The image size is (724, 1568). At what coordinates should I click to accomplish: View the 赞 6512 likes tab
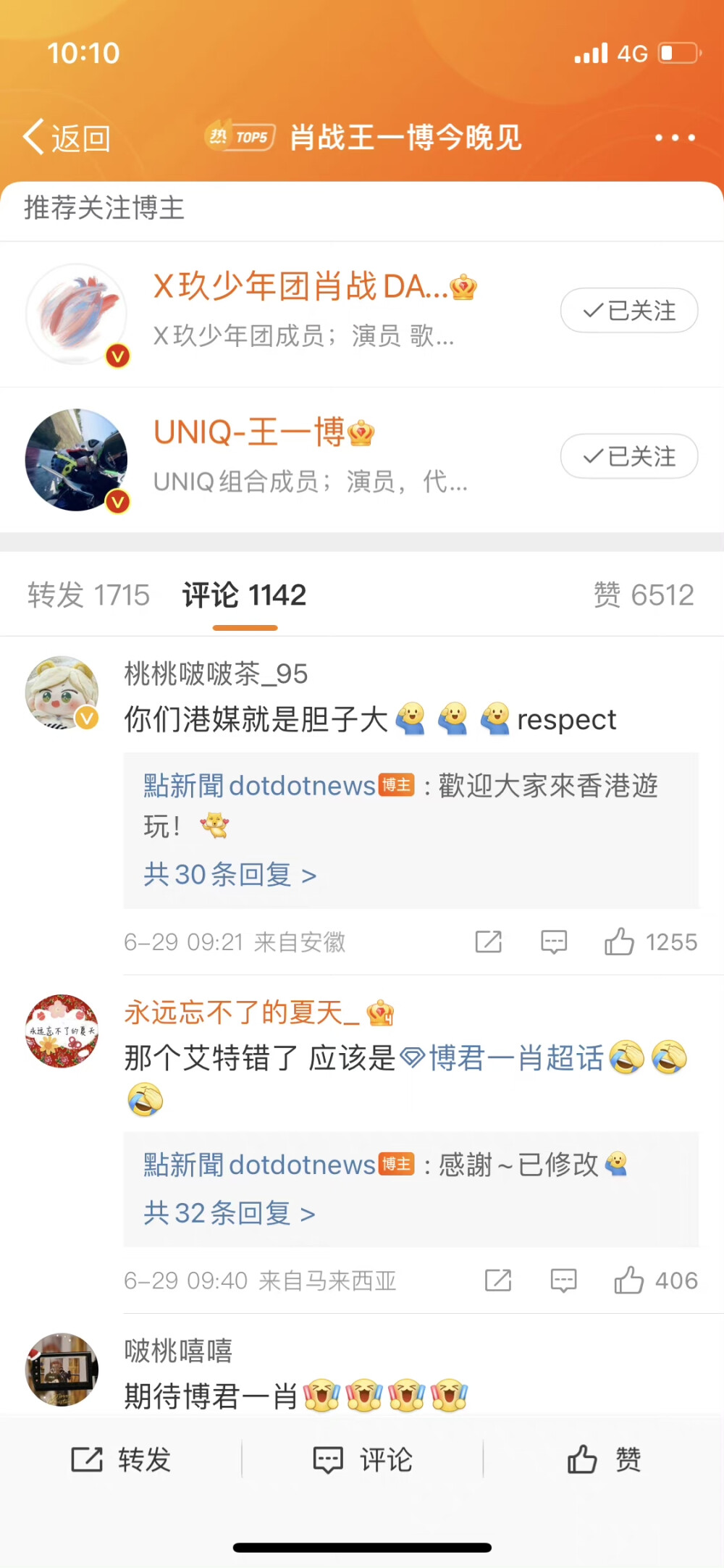coord(643,595)
